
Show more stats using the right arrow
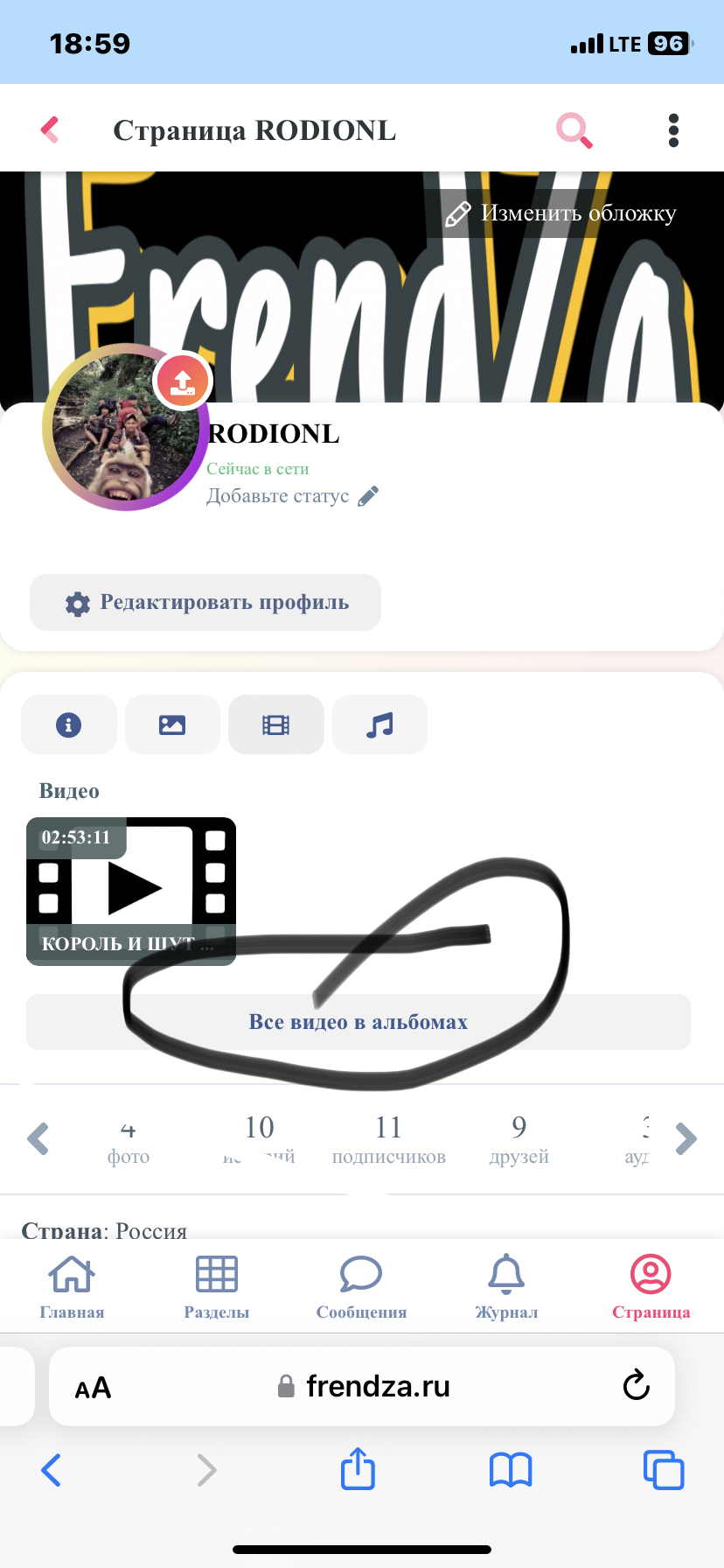point(686,1139)
